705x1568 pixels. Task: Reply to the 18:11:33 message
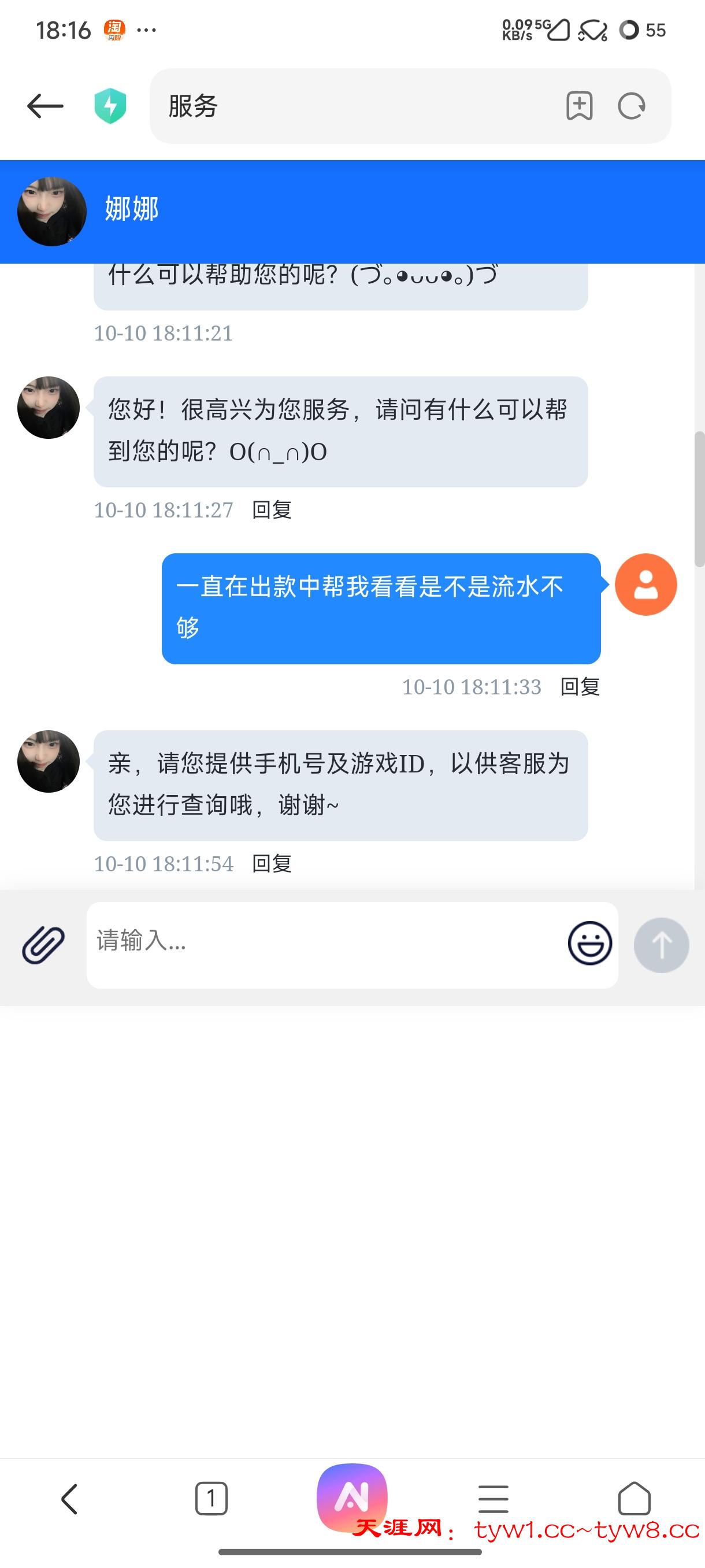tap(580, 687)
